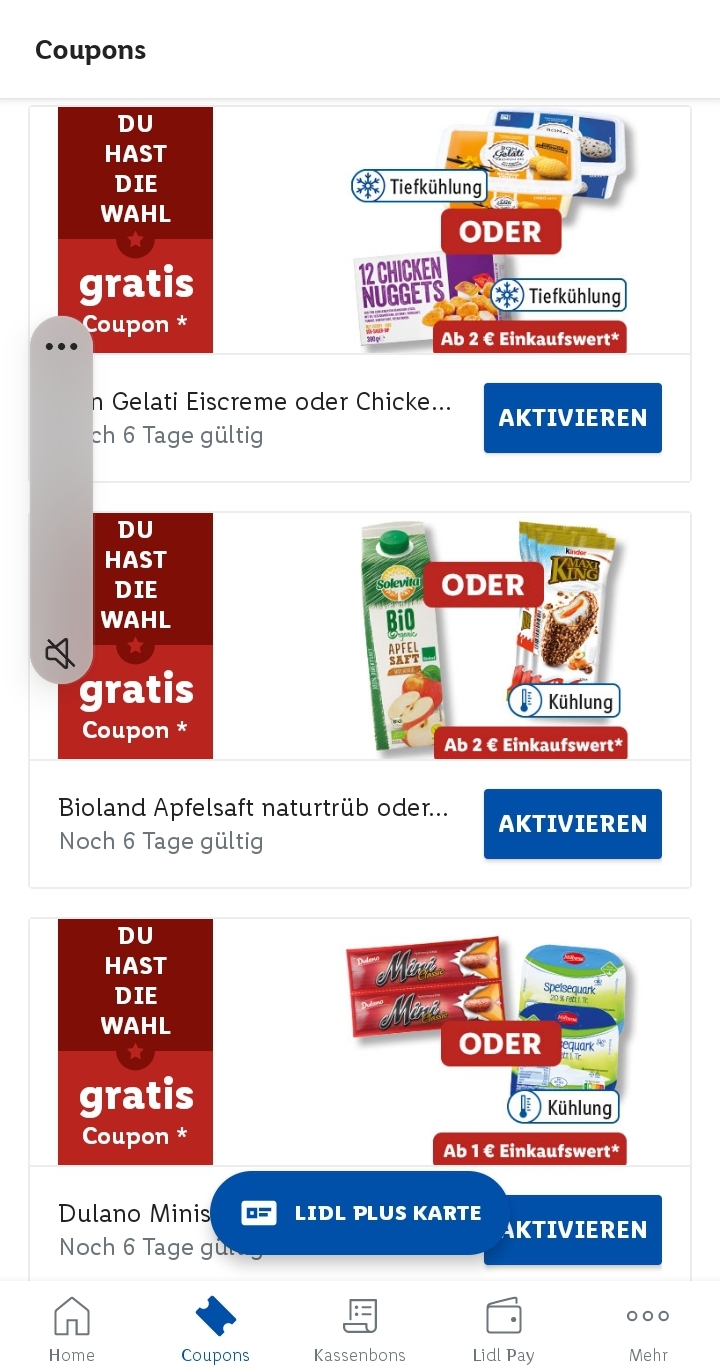Show the Lidl Plus Karte
The width and height of the screenshot is (720, 1368).
(x=360, y=1213)
